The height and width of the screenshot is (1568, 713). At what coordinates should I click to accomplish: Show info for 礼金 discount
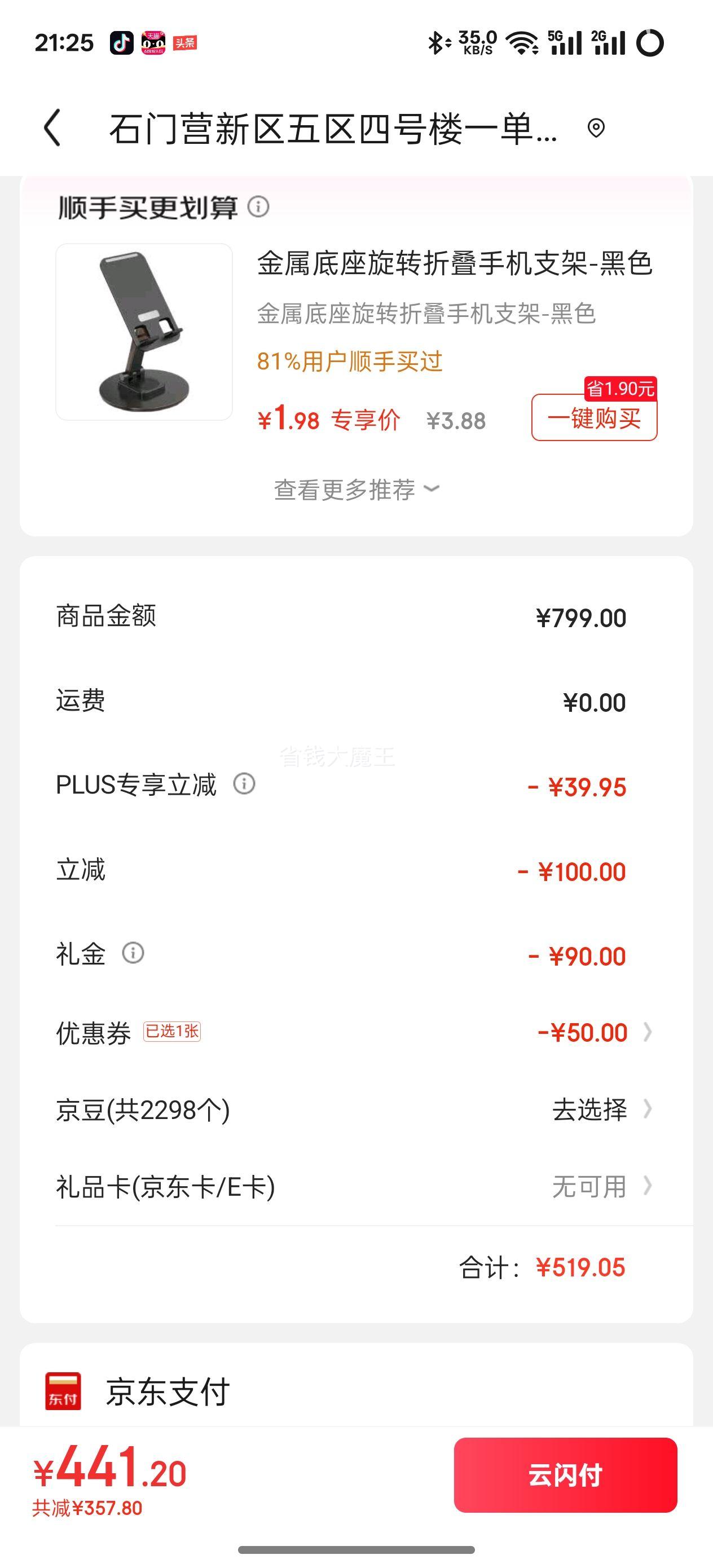point(133,953)
